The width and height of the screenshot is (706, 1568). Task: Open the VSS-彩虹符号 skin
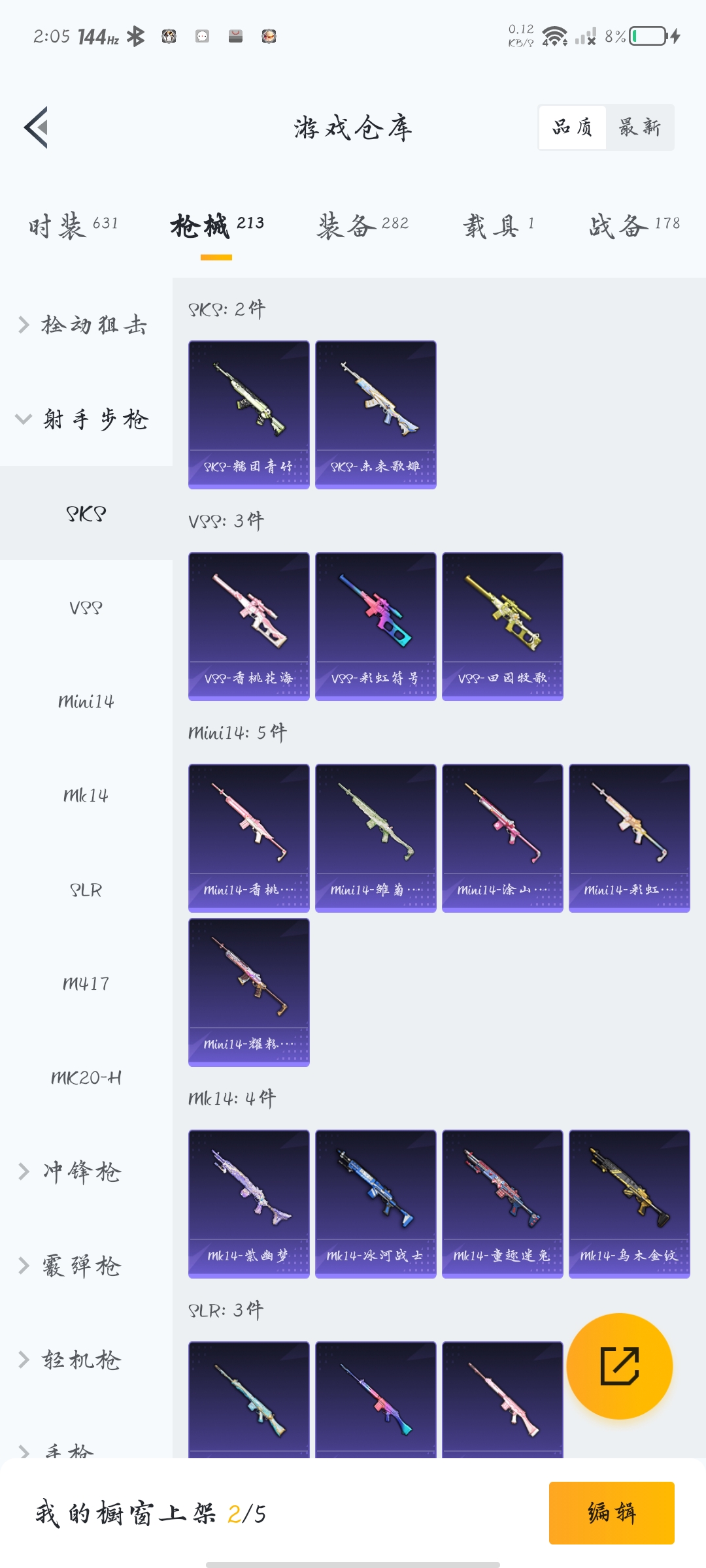point(375,626)
